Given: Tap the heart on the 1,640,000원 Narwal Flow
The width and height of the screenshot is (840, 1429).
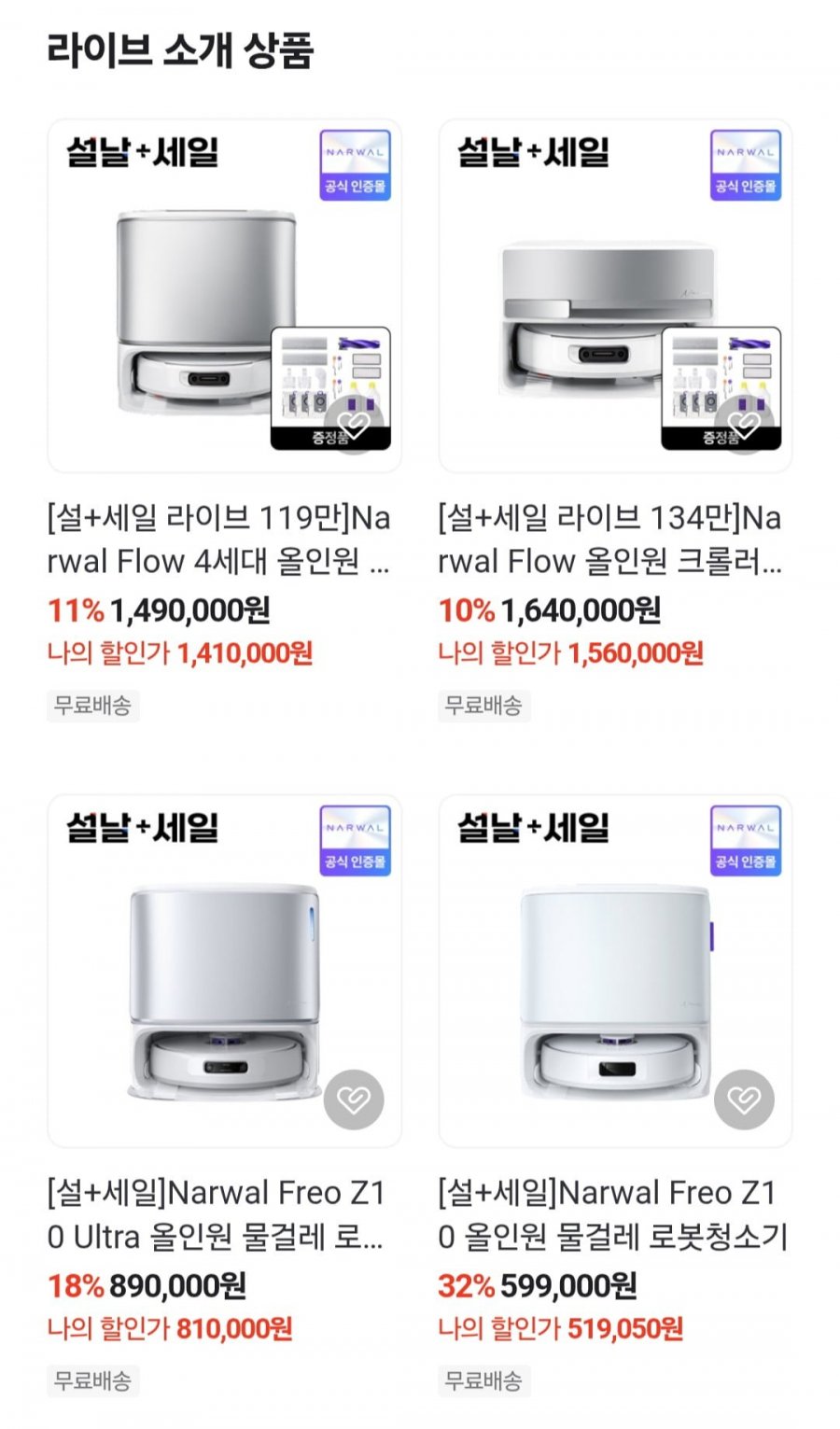Looking at the screenshot, I should pos(744,426).
